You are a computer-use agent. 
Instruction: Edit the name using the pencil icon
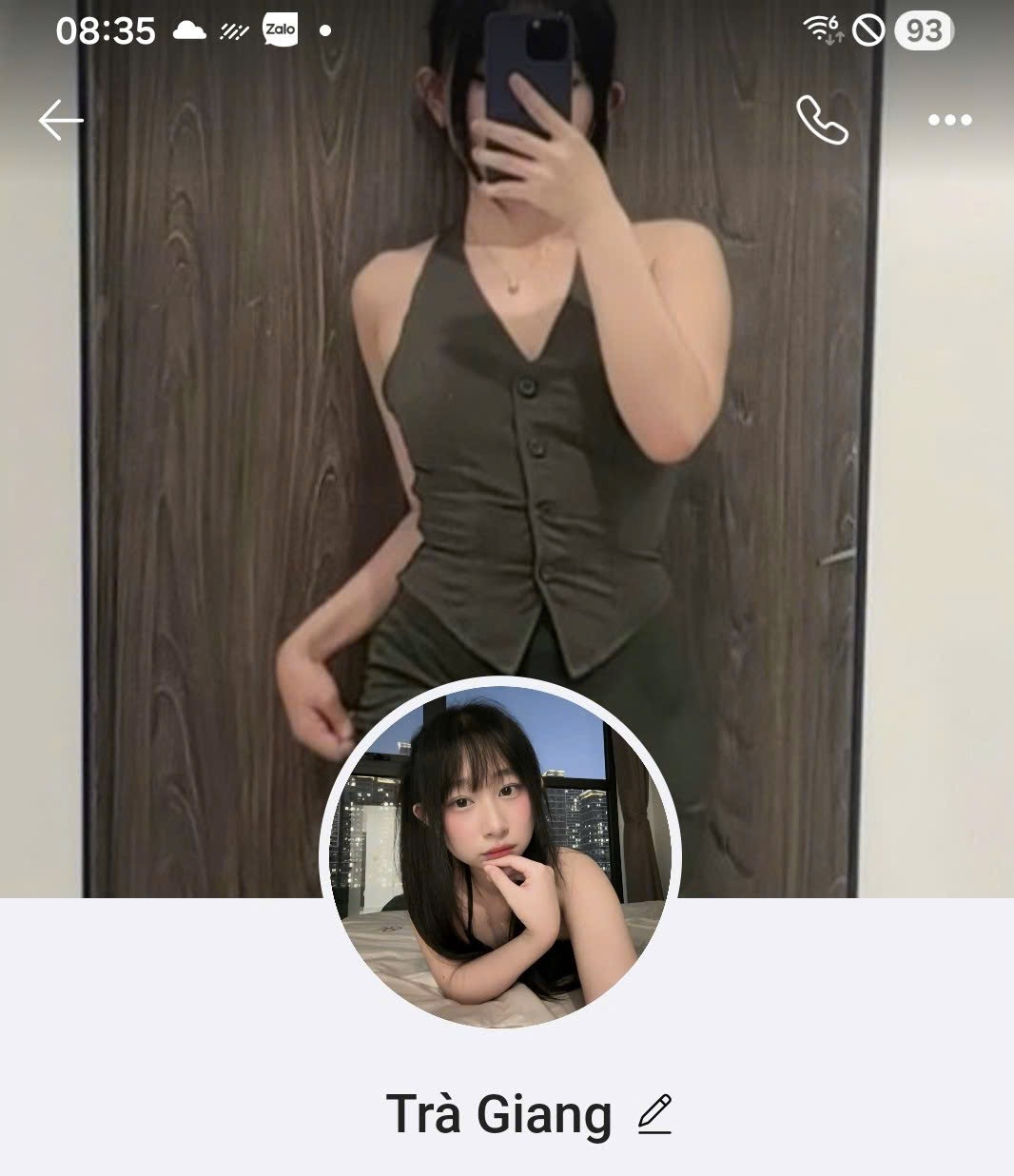click(x=654, y=1114)
